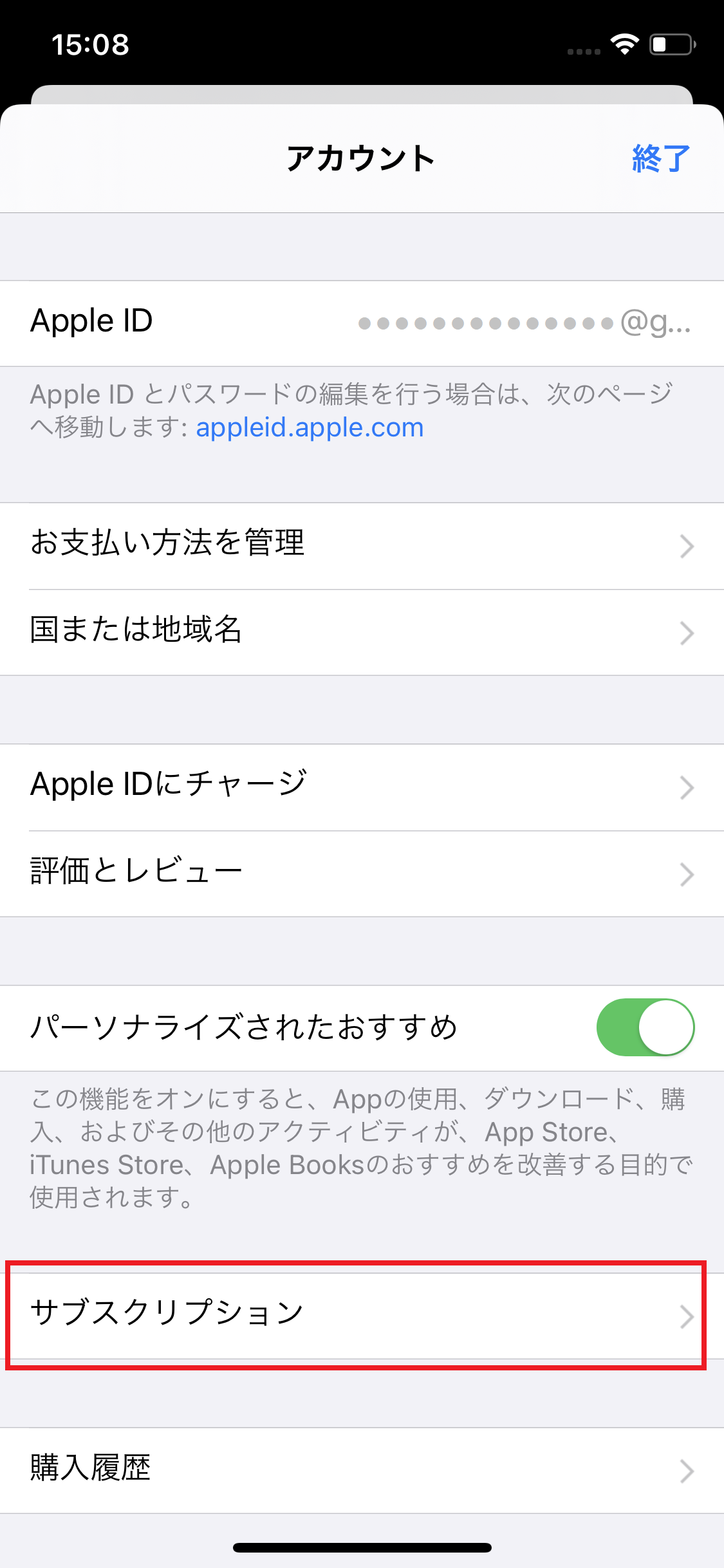Open Apple IDにチャージ
This screenshot has width=724, height=1568.
[x=362, y=787]
